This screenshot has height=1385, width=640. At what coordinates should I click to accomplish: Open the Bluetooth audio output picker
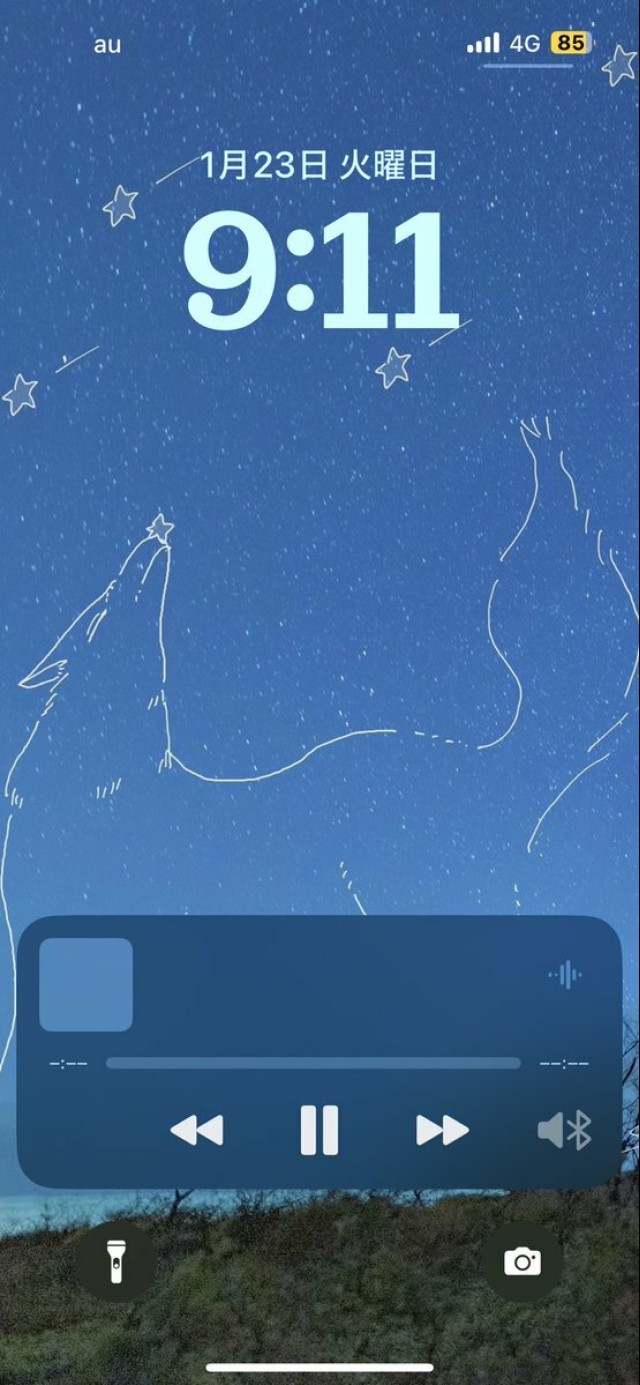[565, 1131]
